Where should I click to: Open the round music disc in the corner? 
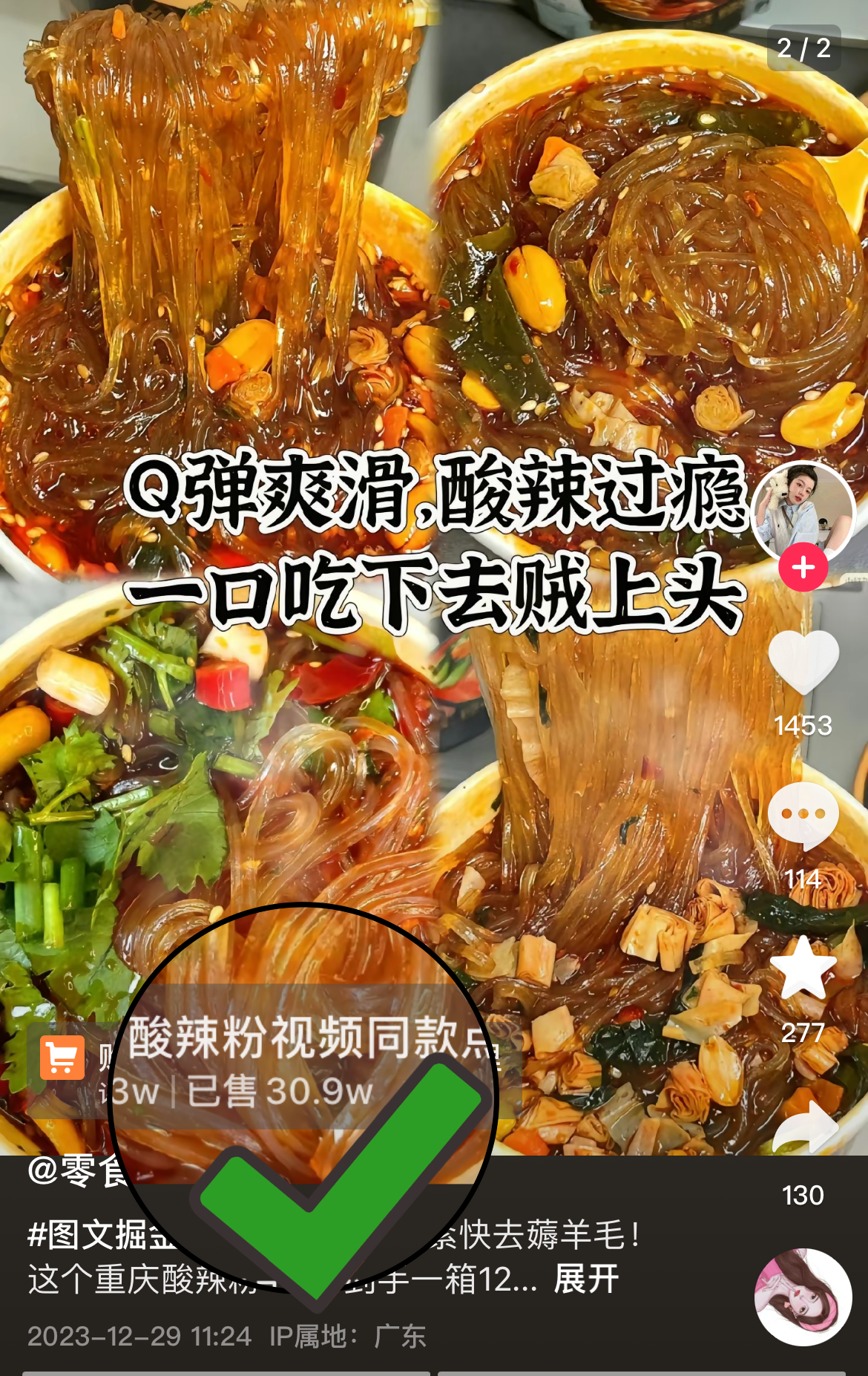point(803,1297)
